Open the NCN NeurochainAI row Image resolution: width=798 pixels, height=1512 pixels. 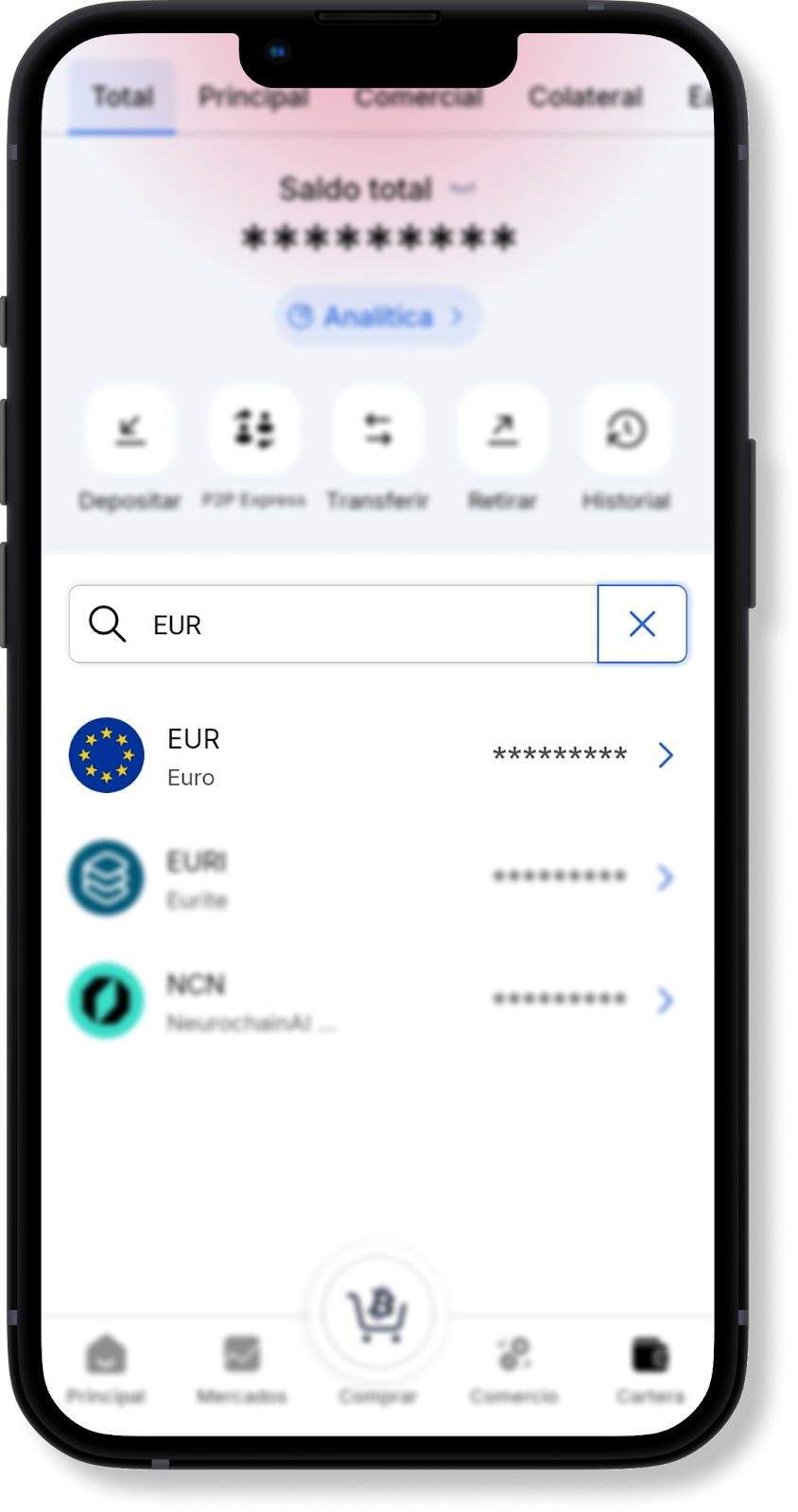(373, 1001)
